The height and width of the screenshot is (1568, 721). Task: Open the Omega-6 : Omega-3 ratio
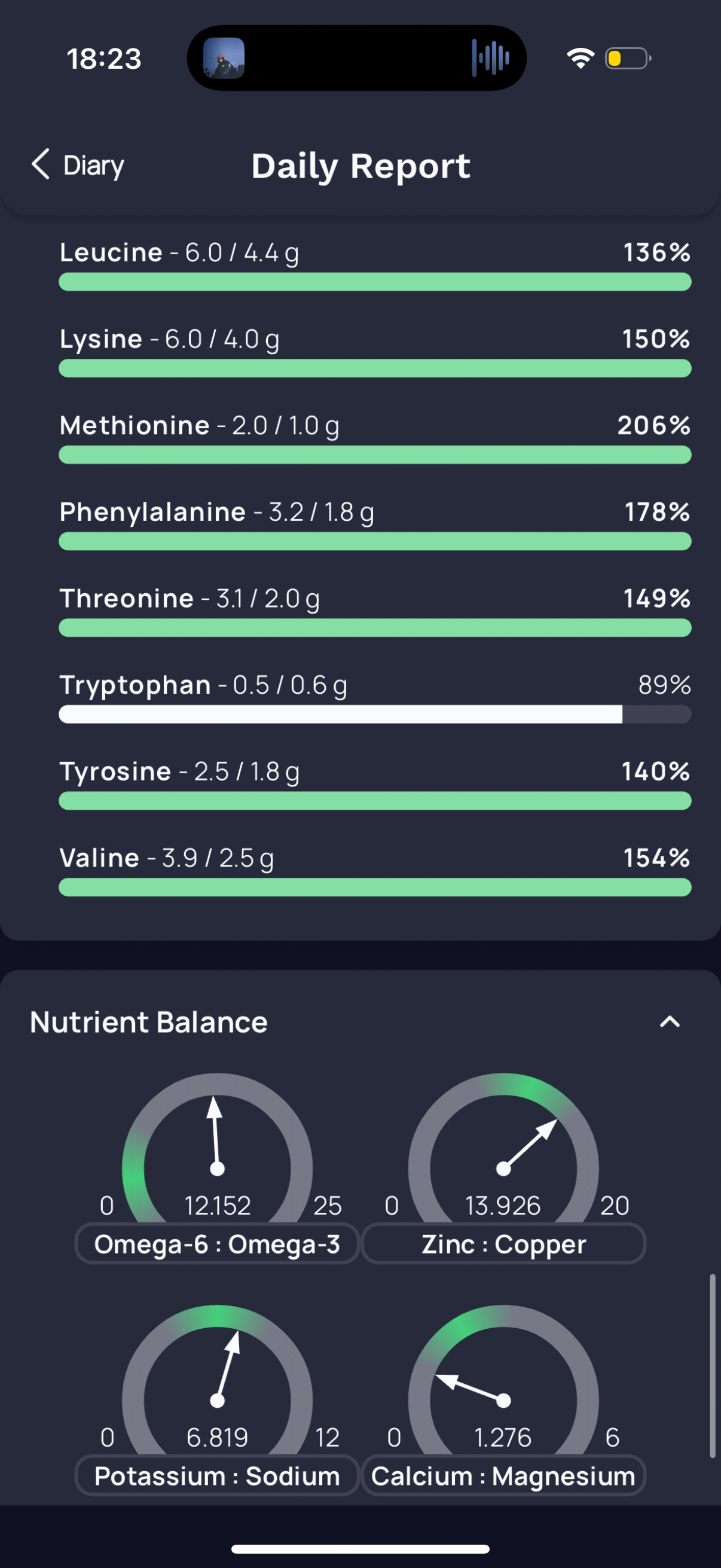click(217, 1243)
